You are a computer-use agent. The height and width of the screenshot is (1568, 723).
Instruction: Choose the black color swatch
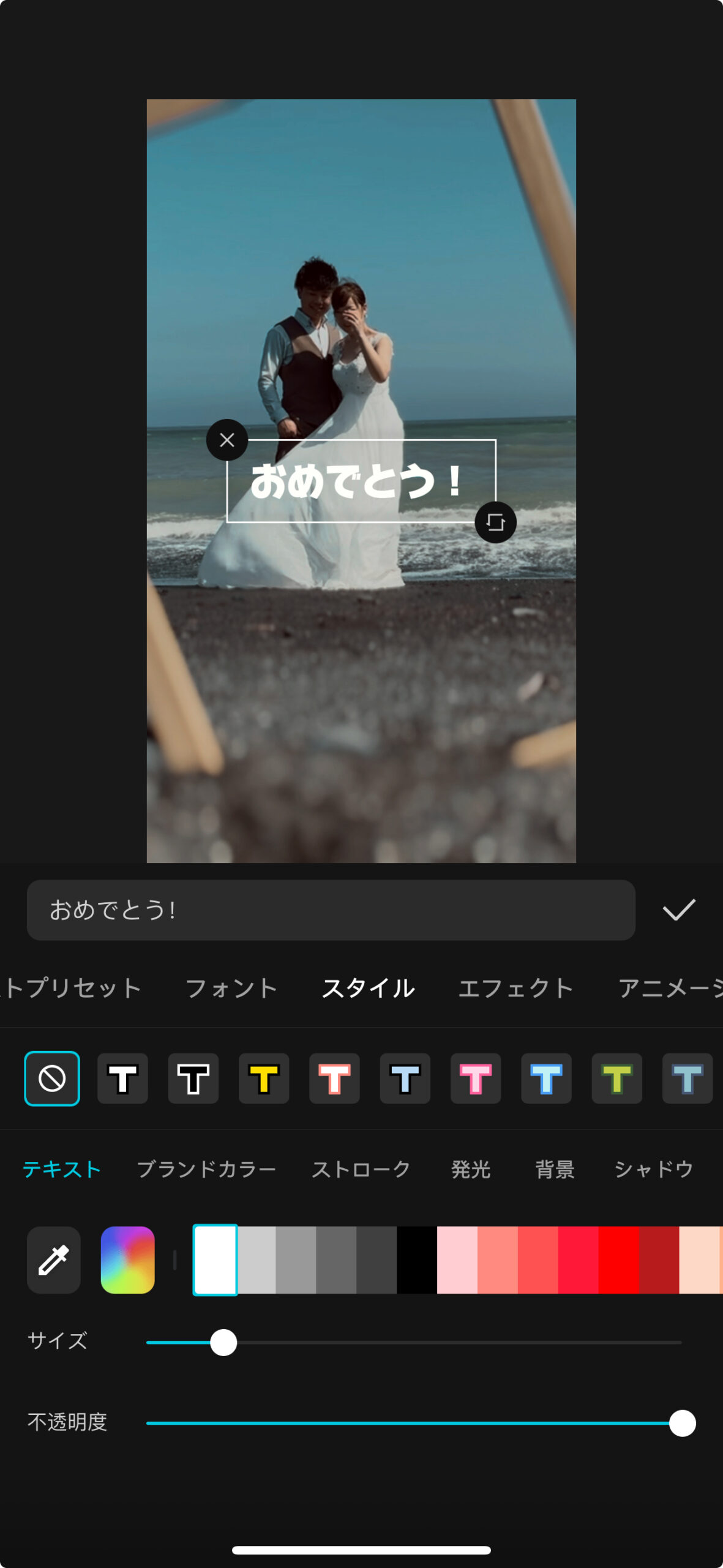(417, 1259)
